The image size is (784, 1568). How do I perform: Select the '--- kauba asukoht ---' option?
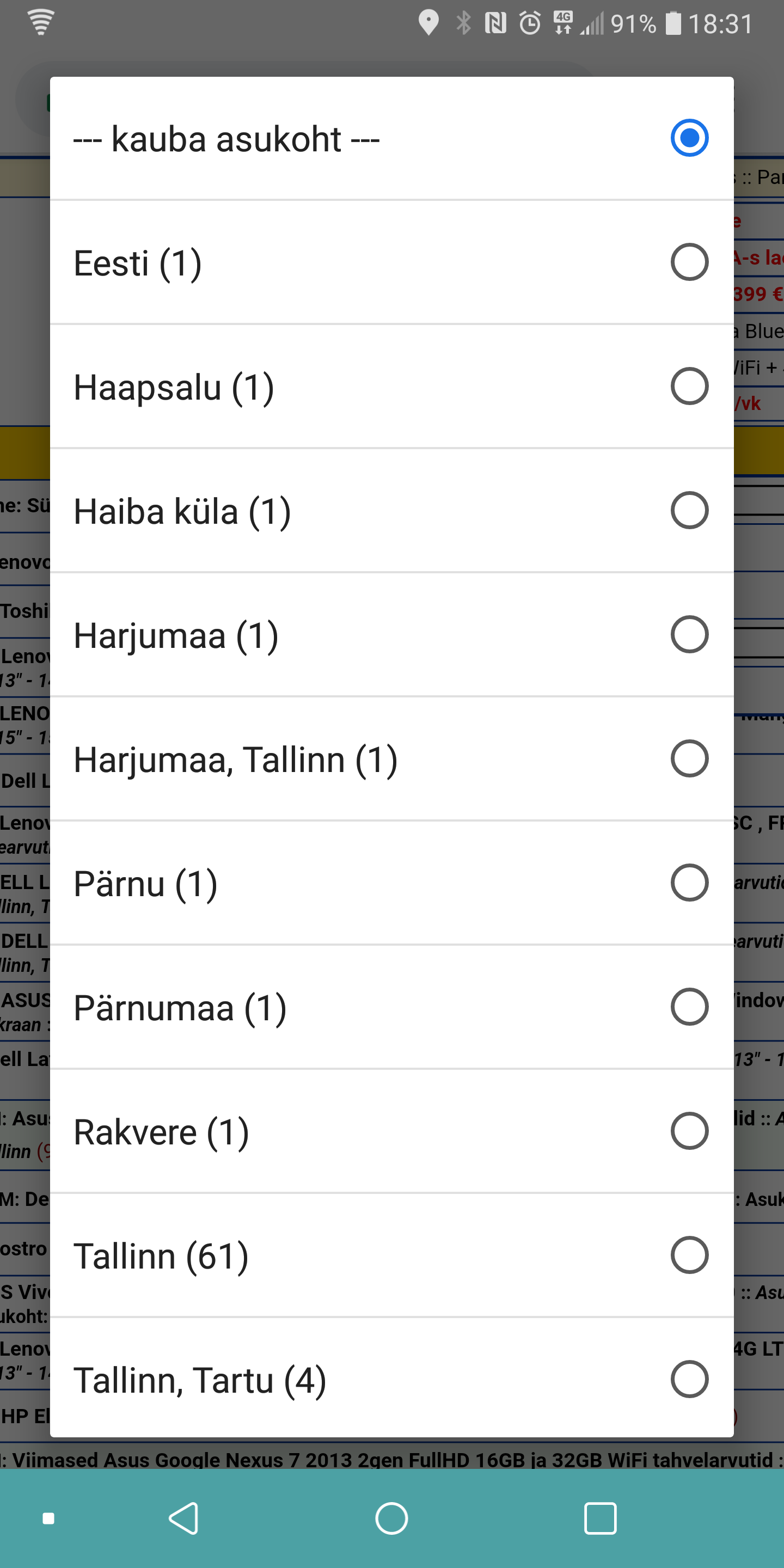391,138
